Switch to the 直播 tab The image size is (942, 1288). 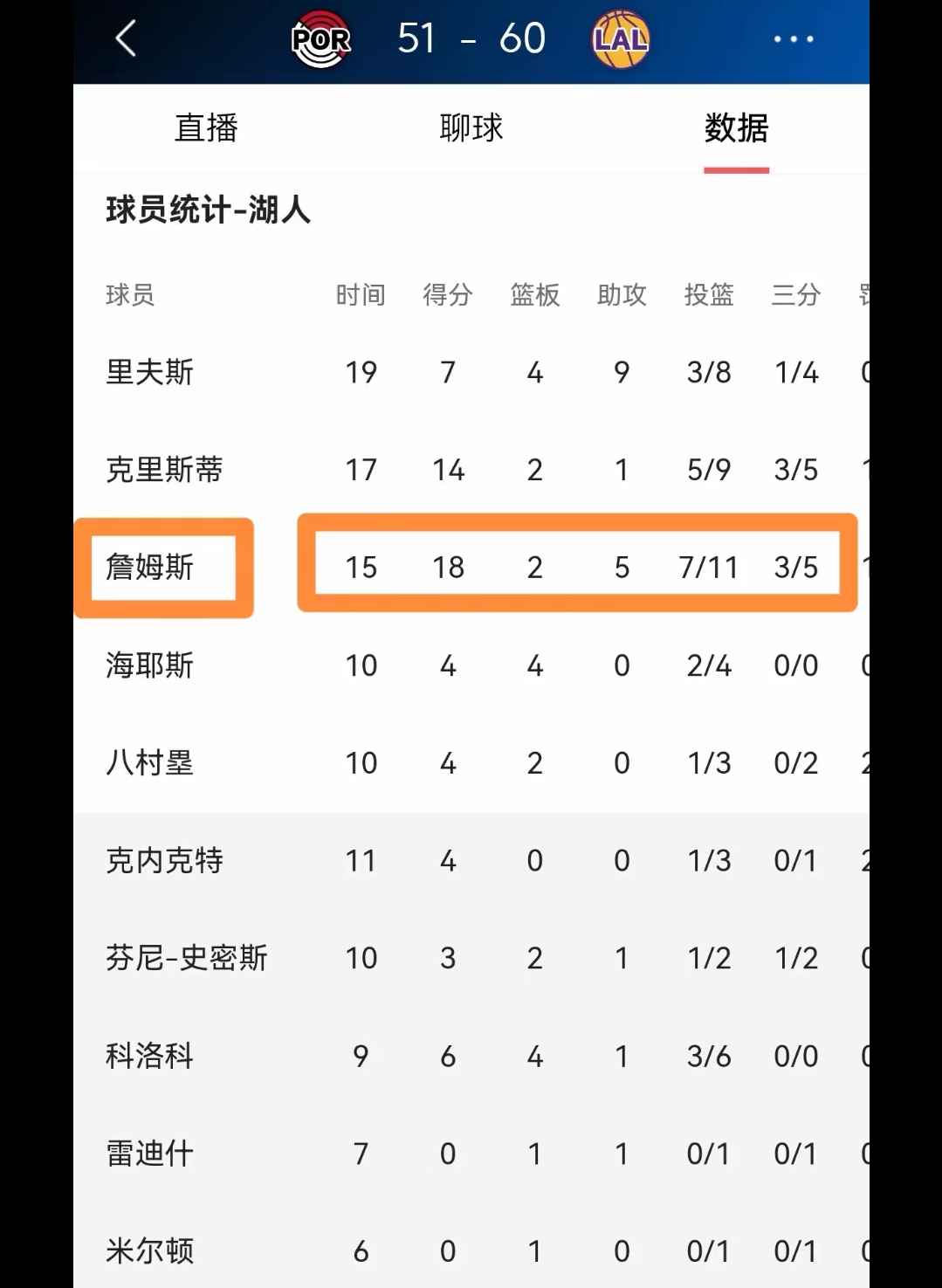tap(207, 127)
